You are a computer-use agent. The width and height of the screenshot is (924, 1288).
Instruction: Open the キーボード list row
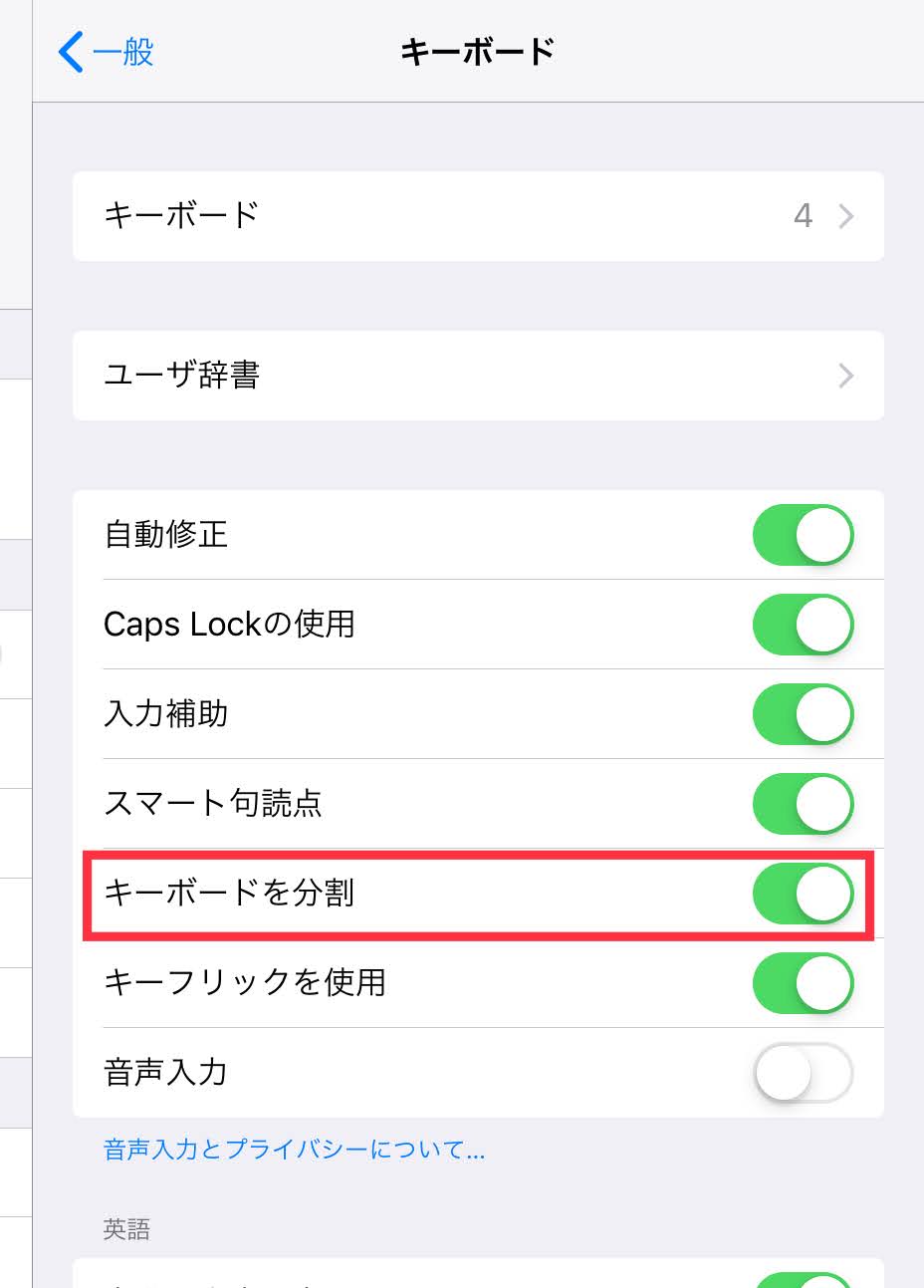click(478, 216)
